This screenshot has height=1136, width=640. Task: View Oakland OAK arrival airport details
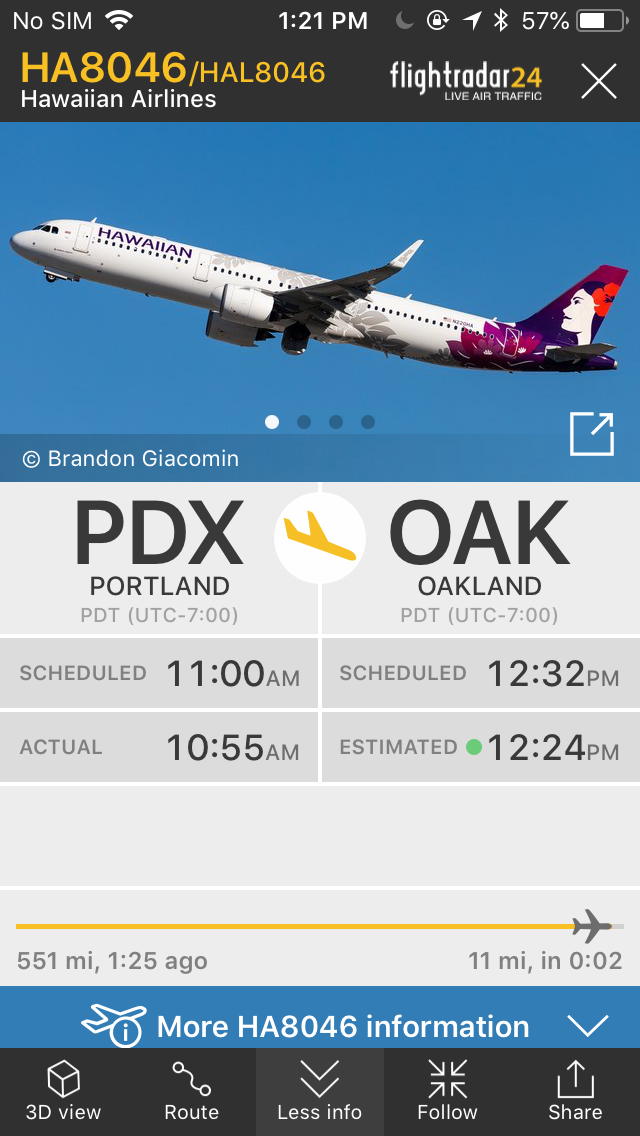[479, 558]
